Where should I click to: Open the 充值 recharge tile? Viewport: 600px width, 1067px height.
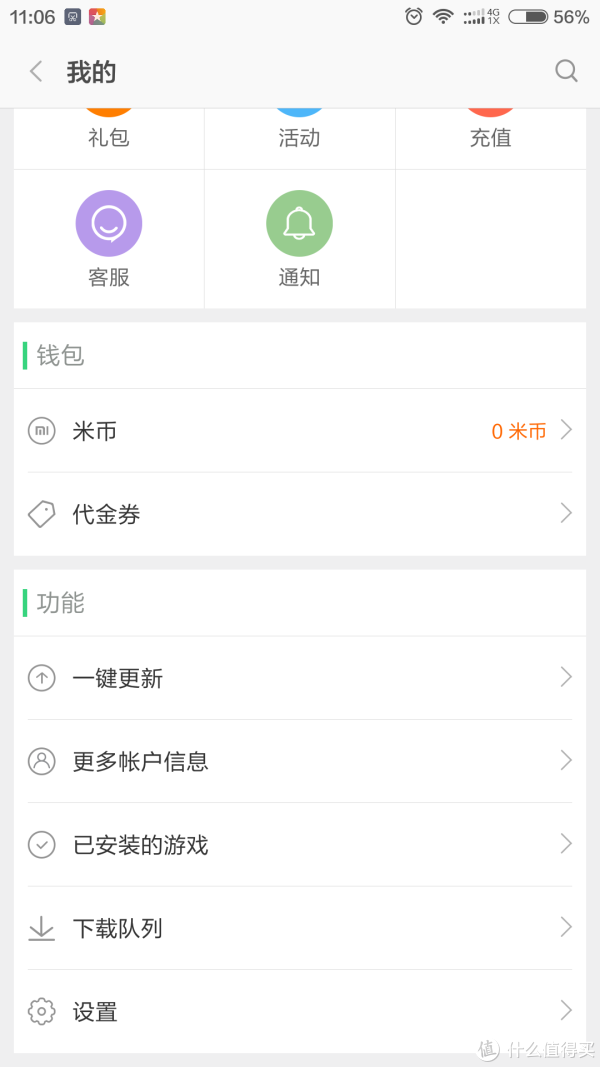coord(490,138)
